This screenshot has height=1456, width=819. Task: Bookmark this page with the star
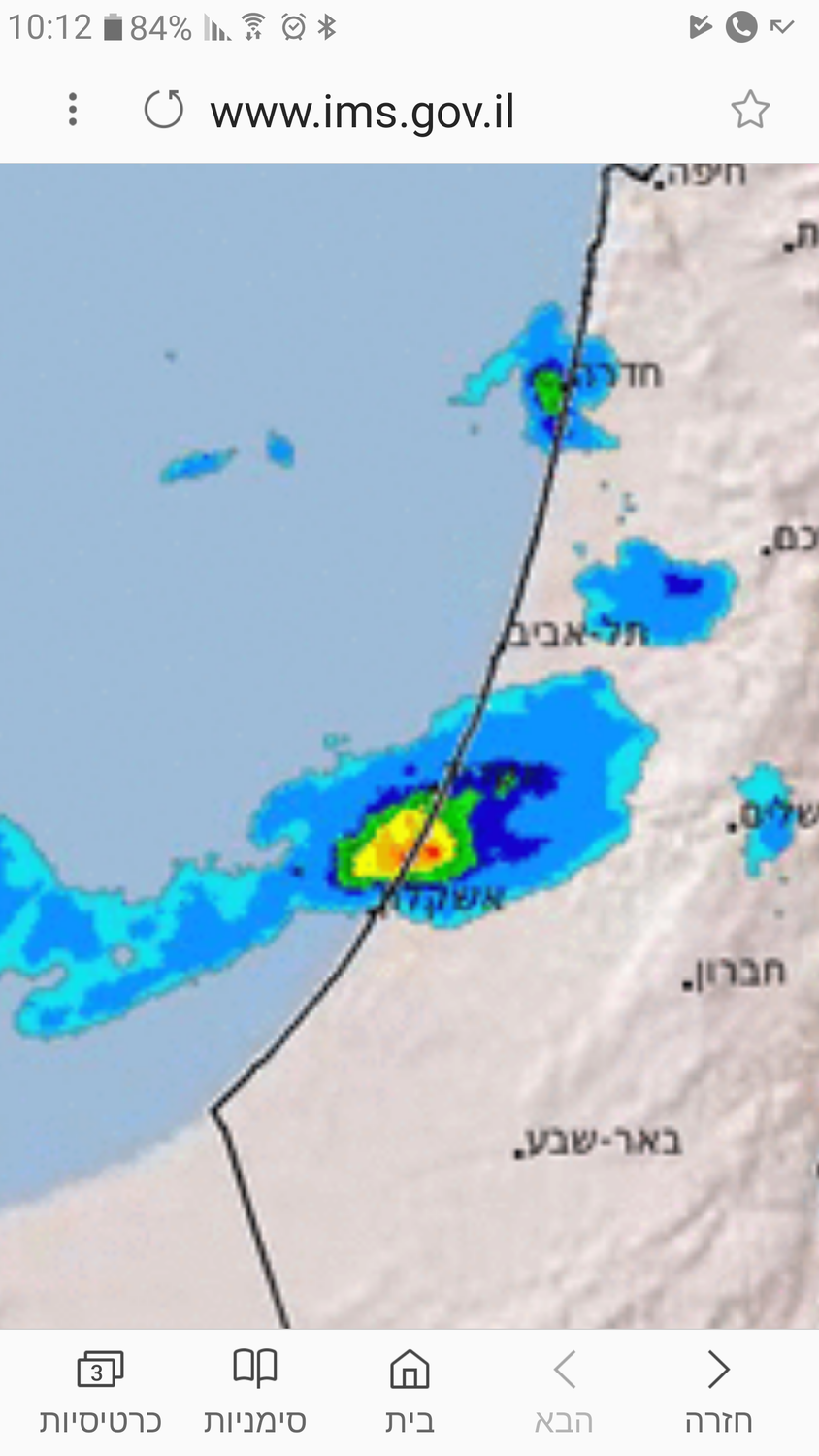(749, 110)
